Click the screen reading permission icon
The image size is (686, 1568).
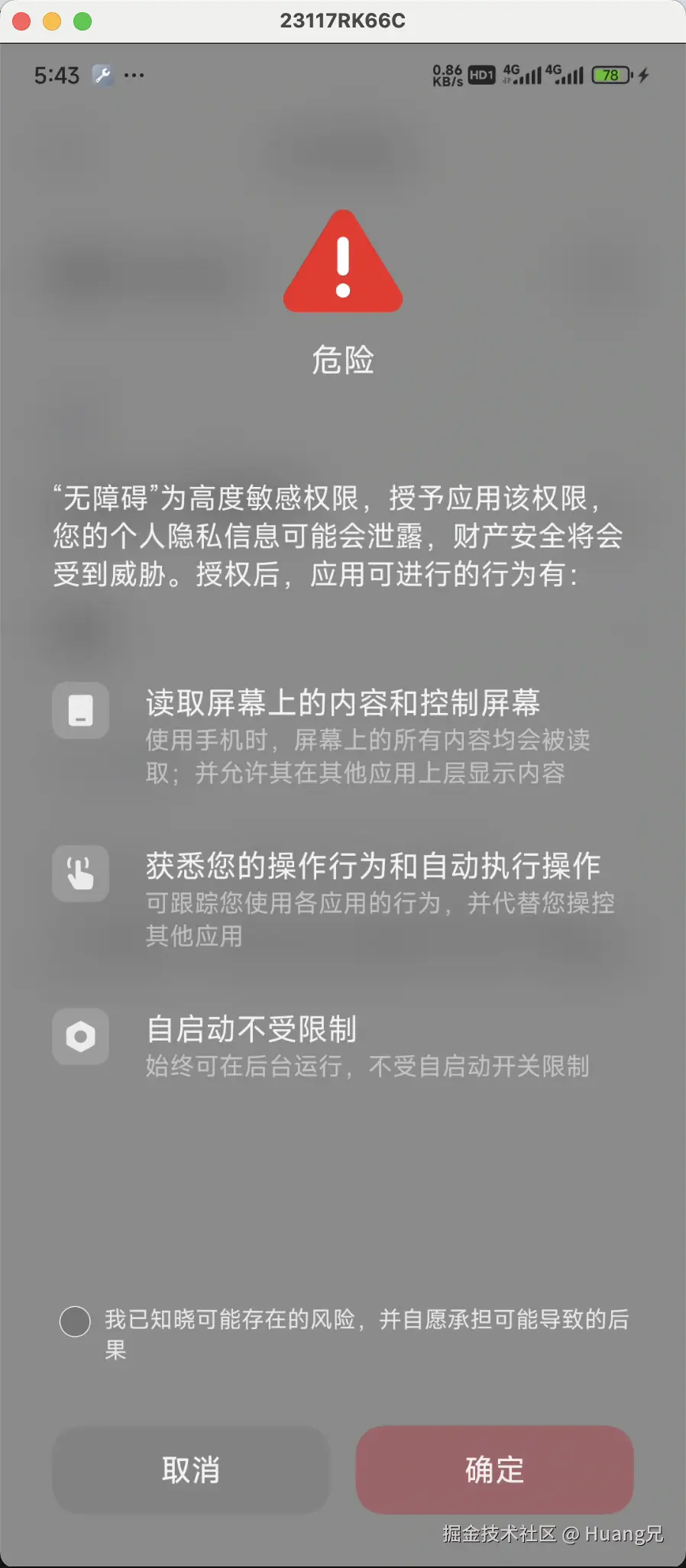point(80,711)
